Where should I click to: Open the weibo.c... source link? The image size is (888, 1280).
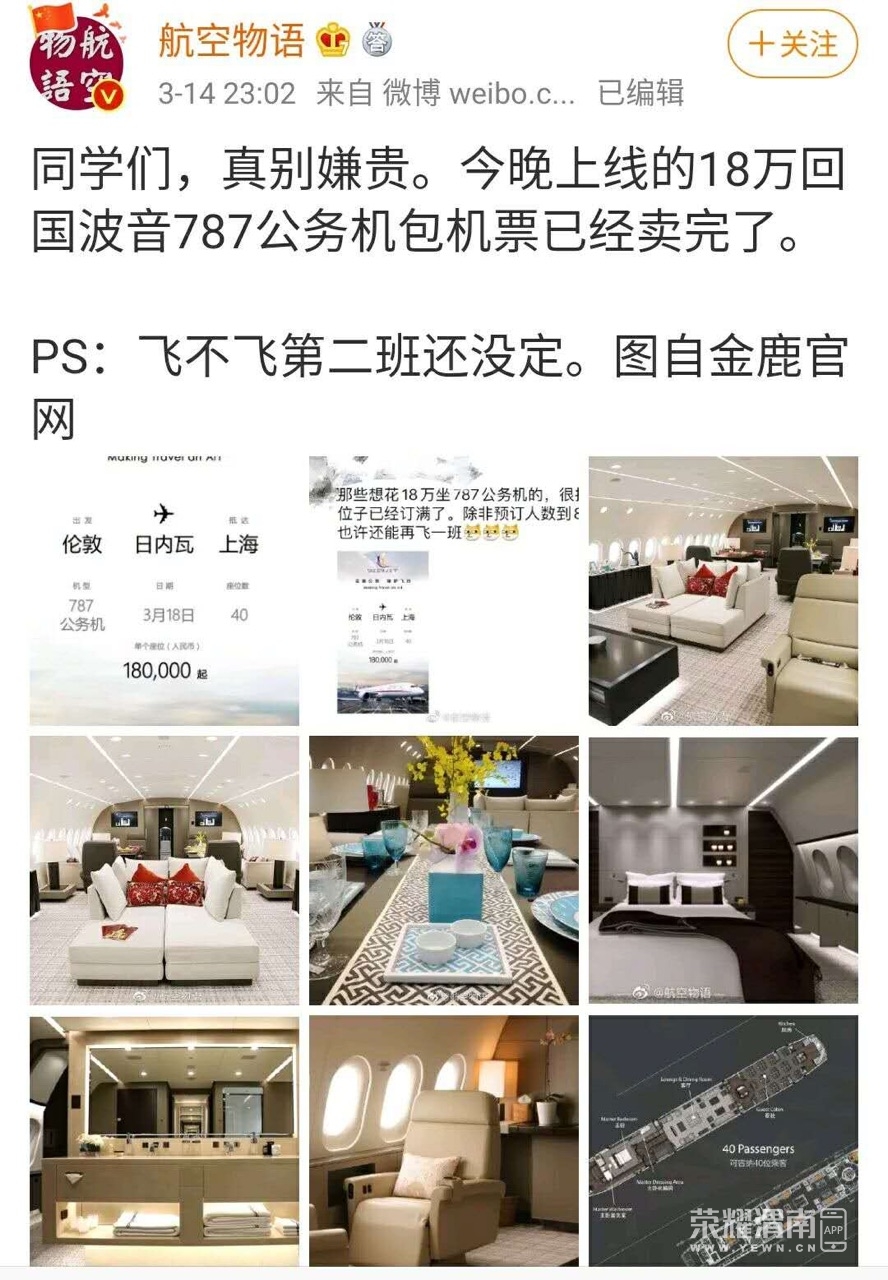tap(512, 93)
